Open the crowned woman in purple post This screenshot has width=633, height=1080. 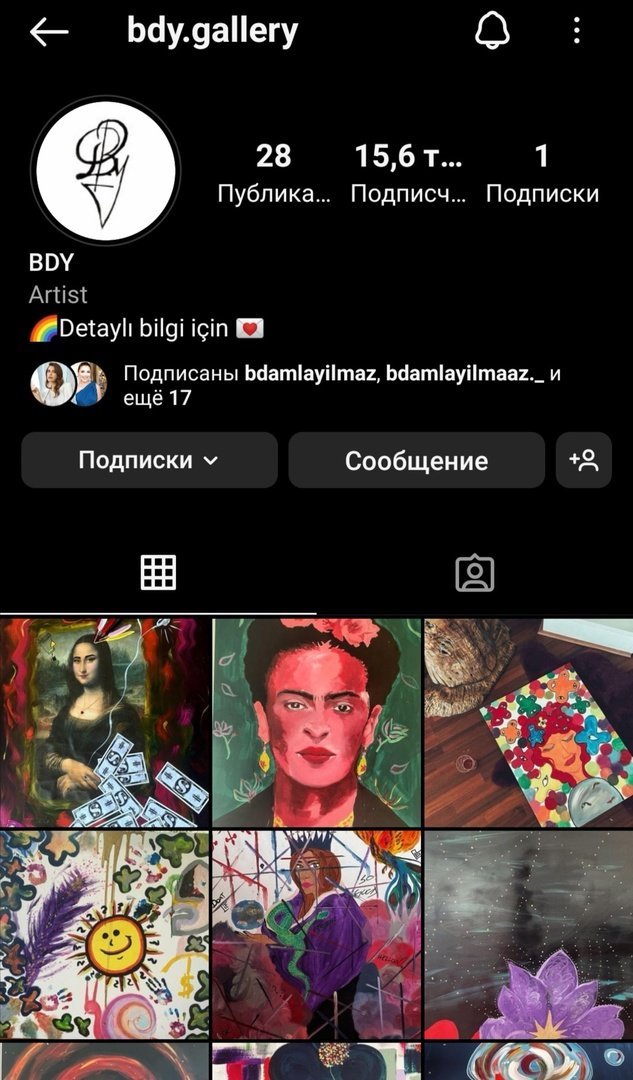[x=316, y=935]
